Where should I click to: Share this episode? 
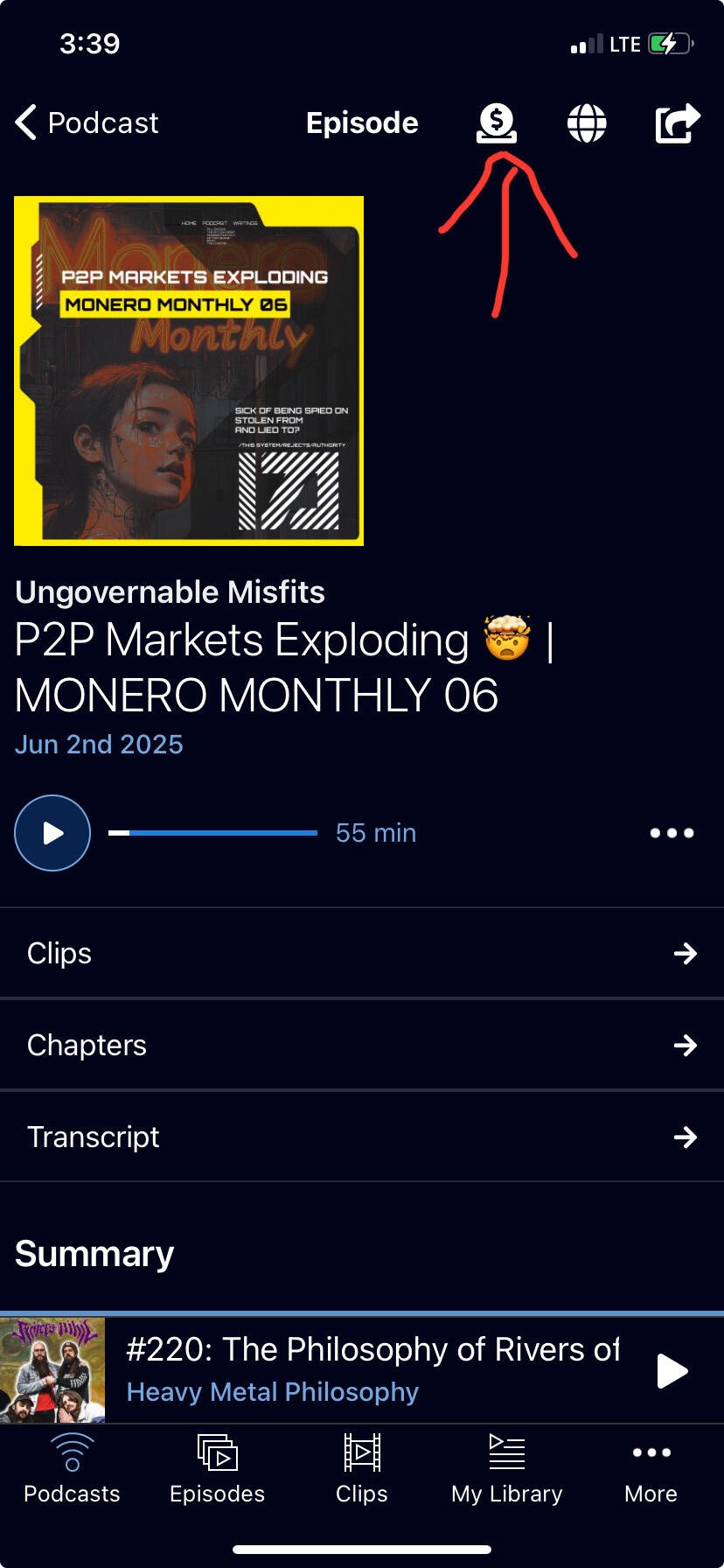[x=678, y=123]
